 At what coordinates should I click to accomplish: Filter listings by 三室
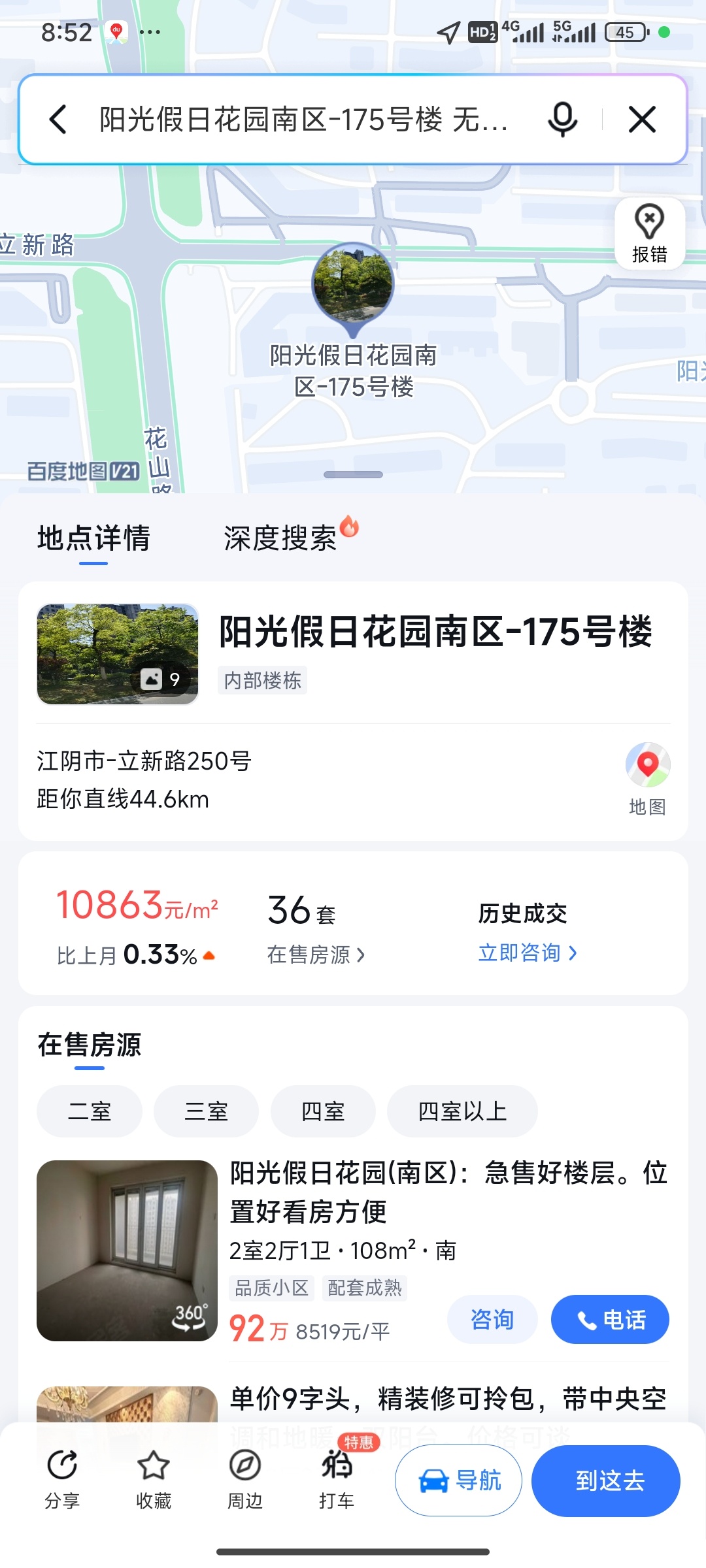206,1111
